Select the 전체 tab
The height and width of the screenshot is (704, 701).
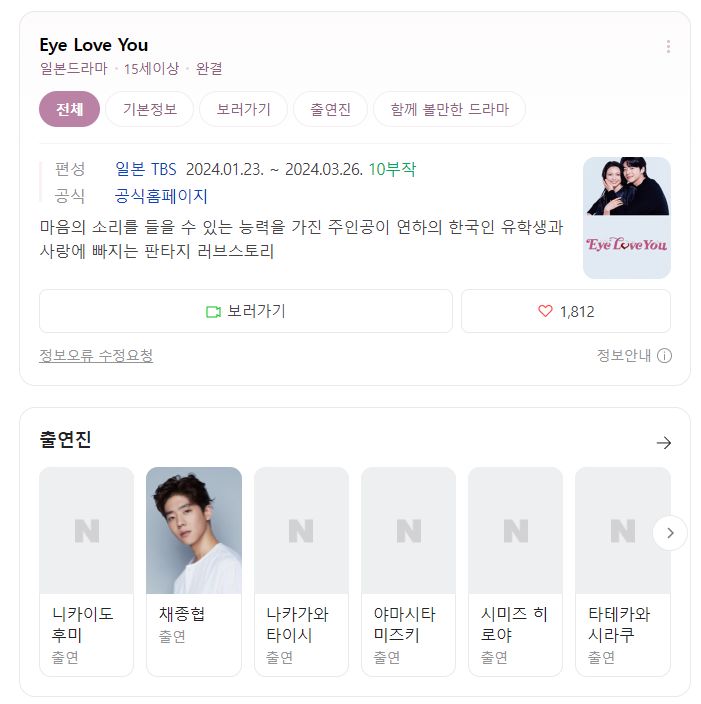(69, 109)
